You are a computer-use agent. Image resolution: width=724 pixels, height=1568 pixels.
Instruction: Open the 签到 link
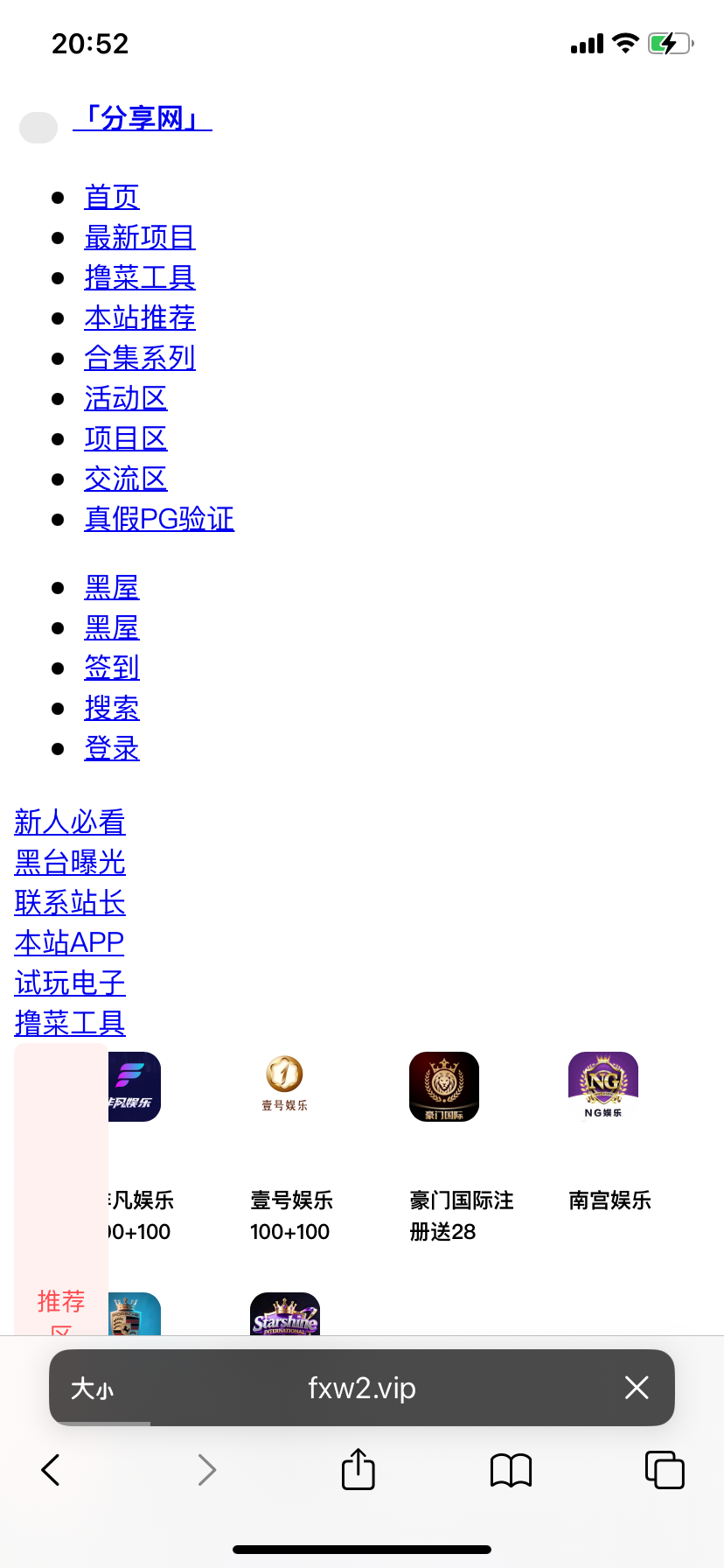click(112, 668)
